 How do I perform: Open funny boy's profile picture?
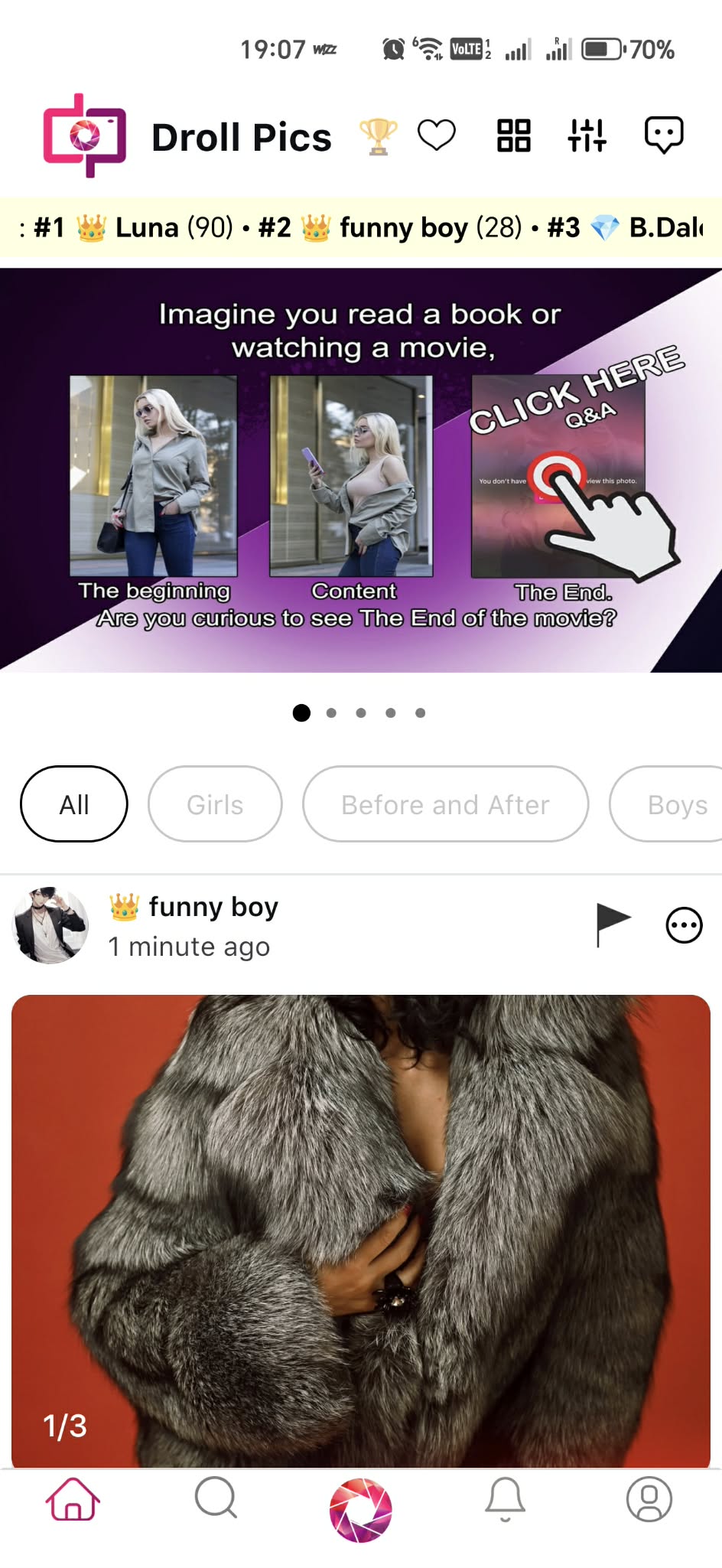pyautogui.click(x=50, y=925)
